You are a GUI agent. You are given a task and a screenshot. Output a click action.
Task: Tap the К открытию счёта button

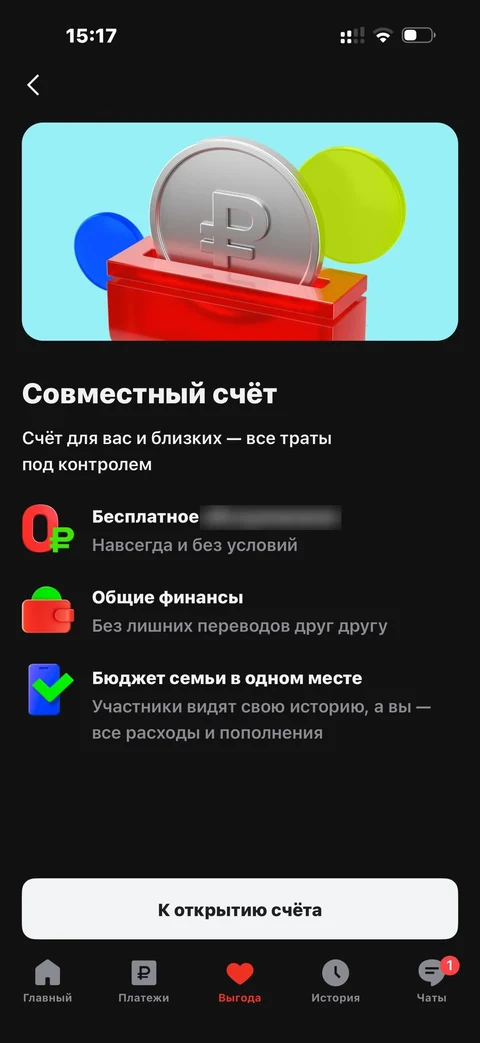240,909
